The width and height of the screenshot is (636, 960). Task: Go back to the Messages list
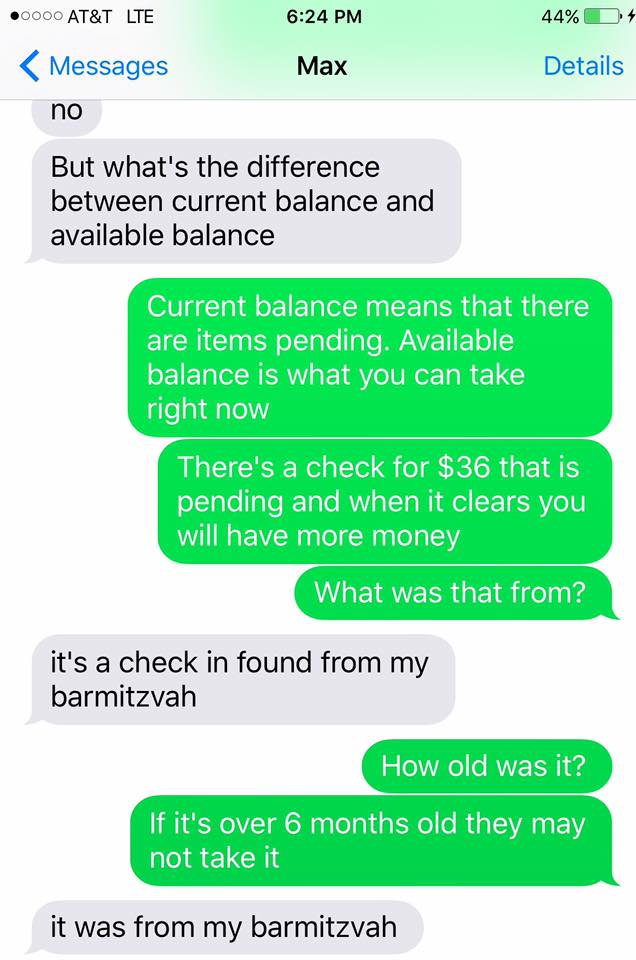tap(93, 66)
